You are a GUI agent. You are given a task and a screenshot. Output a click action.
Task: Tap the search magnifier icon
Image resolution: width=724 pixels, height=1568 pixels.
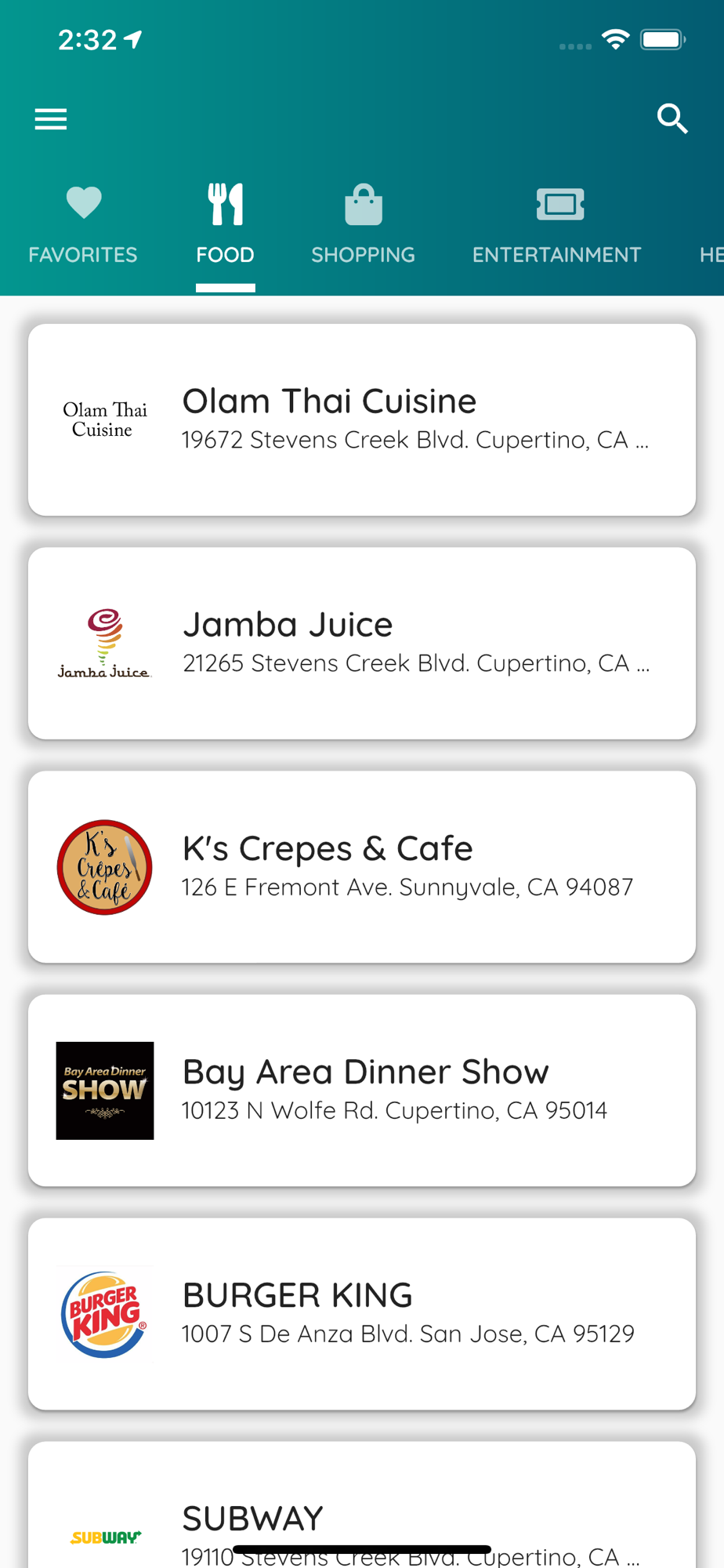click(x=672, y=119)
